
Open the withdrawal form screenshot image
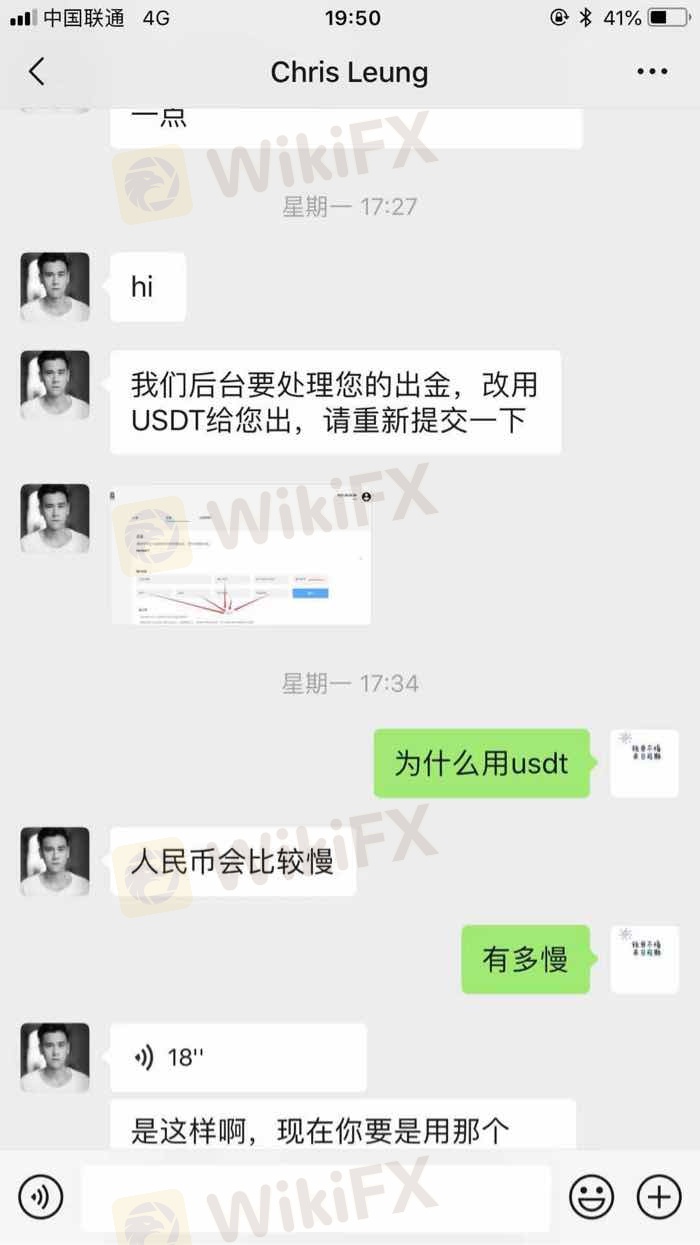240,555
